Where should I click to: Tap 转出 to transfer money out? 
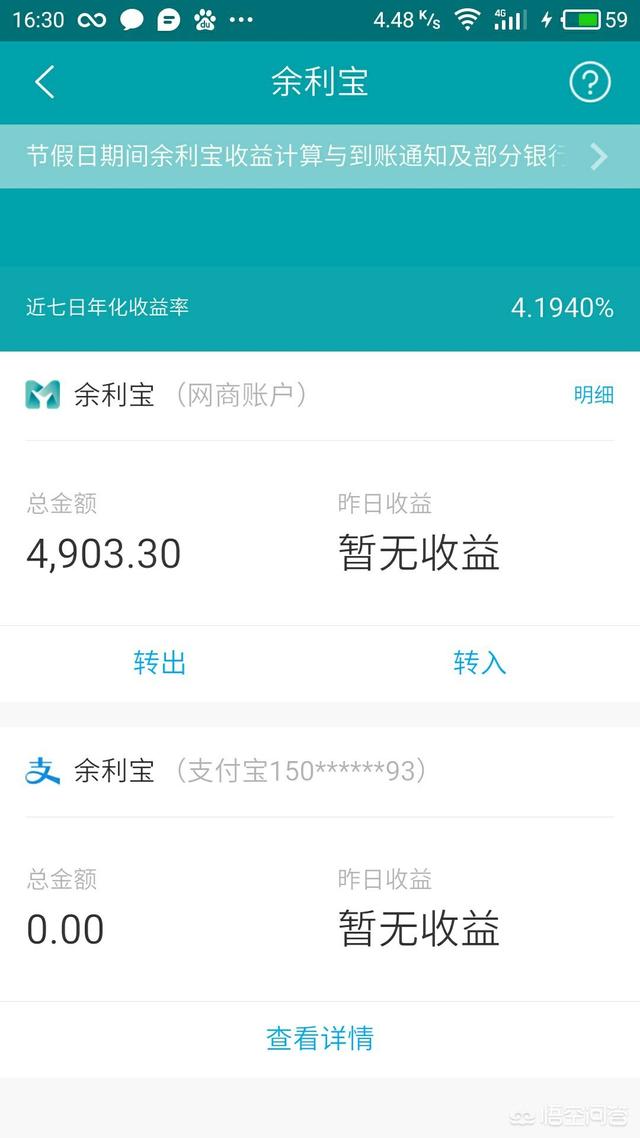(x=160, y=662)
